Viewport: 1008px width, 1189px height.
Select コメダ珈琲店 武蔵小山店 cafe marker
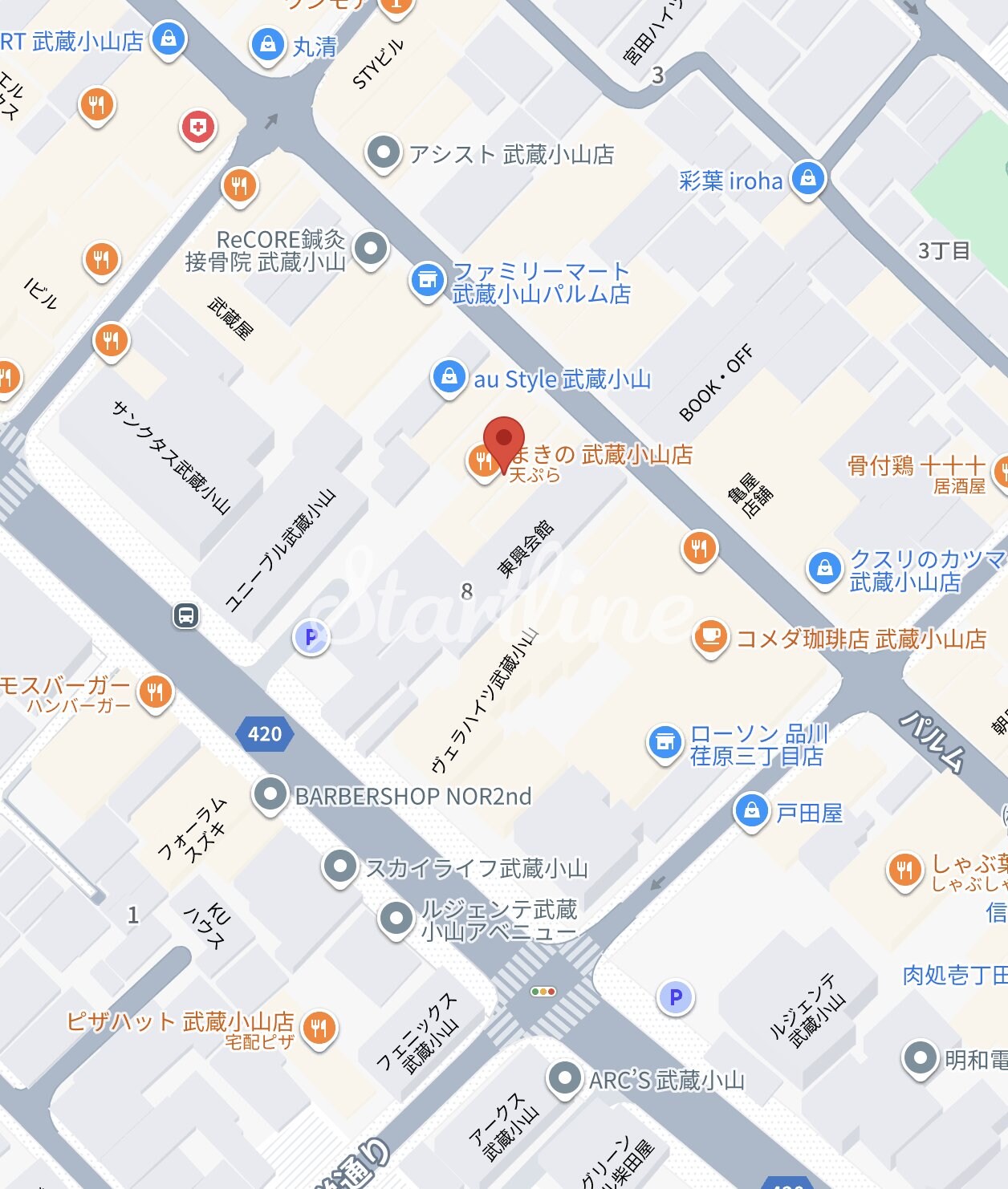[710, 637]
